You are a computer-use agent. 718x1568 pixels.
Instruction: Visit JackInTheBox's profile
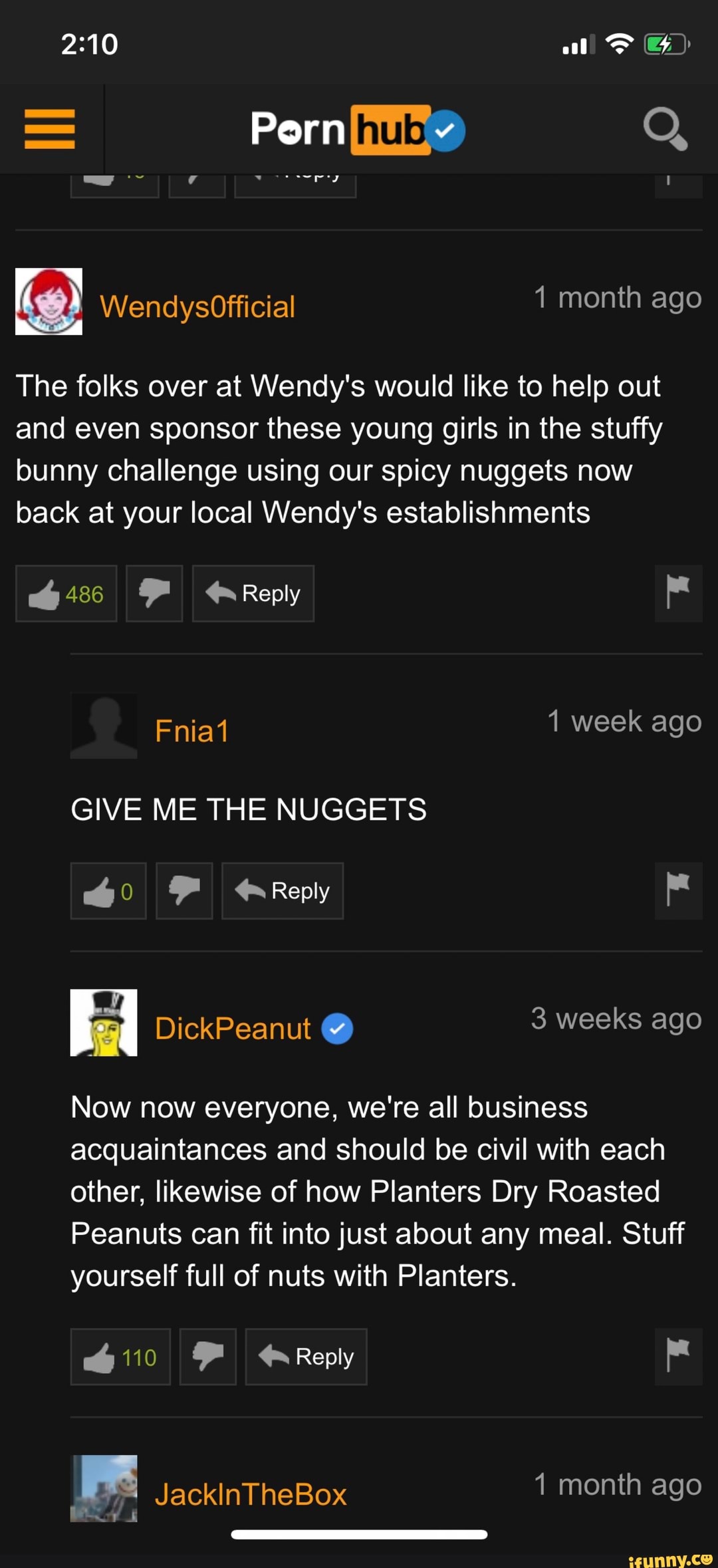click(x=251, y=1494)
